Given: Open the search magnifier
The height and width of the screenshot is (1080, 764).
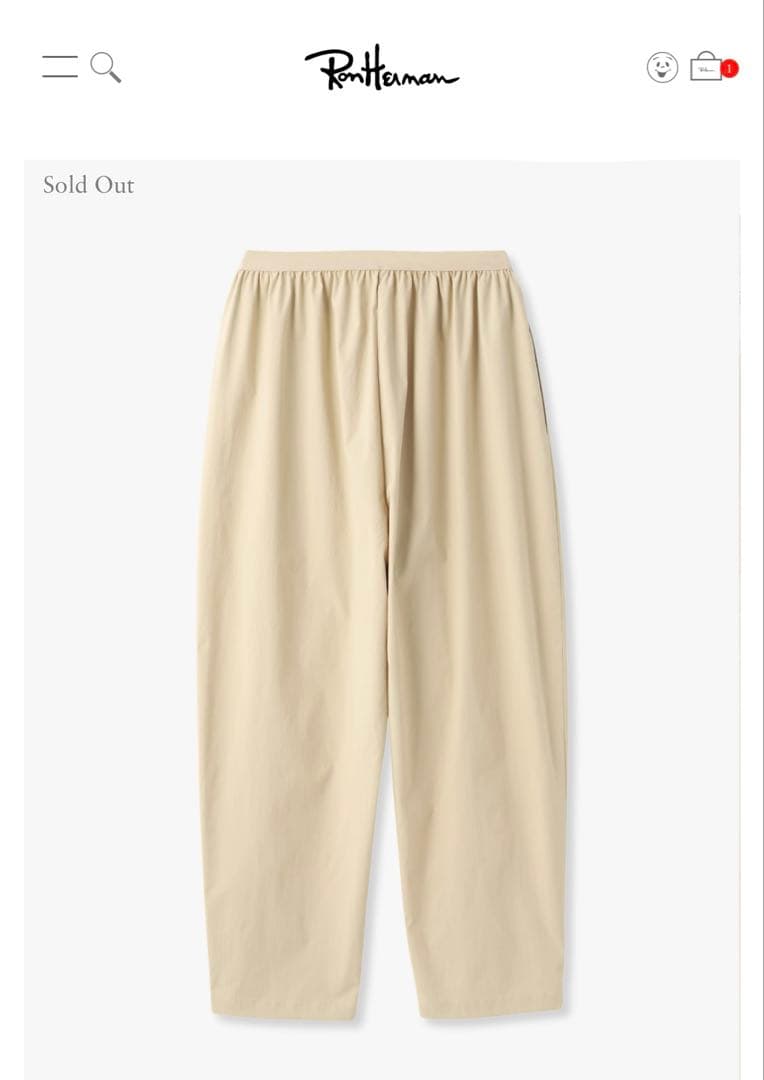Looking at the screenshot, I should tap(105, 67).
